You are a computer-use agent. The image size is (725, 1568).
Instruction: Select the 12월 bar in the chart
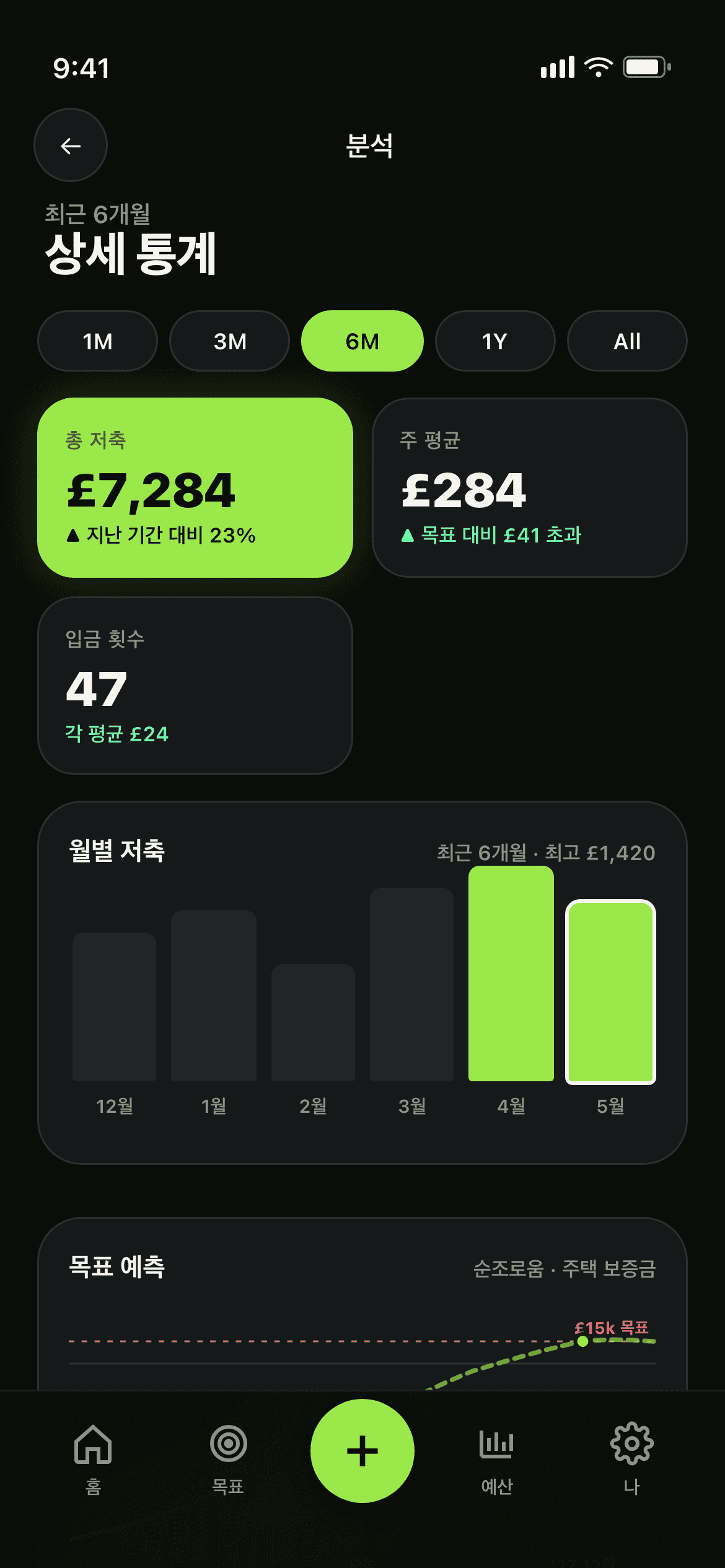(x=114, y=1007)
